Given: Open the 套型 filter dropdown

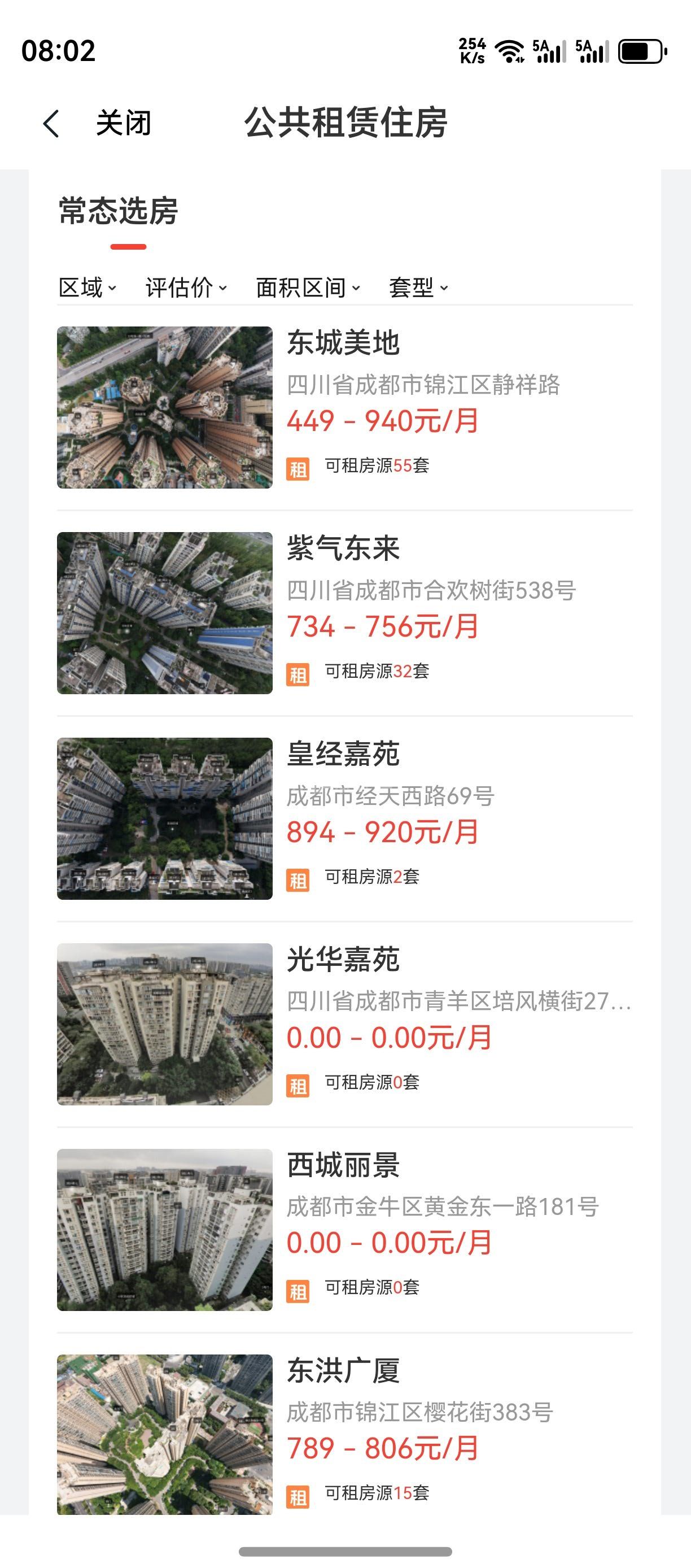Looking at the screenshot, I should 418,288.
